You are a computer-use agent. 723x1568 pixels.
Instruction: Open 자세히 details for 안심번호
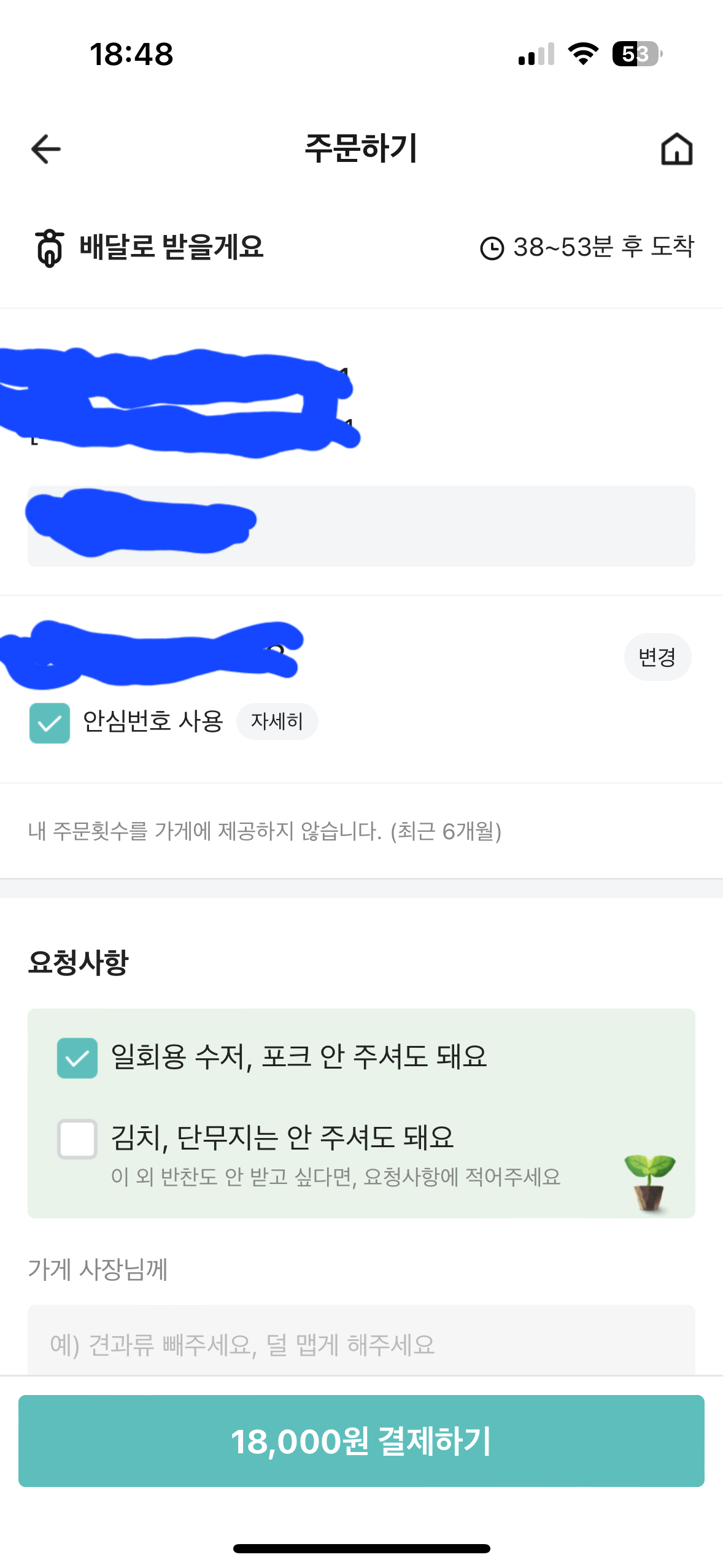tap(277, 721)
